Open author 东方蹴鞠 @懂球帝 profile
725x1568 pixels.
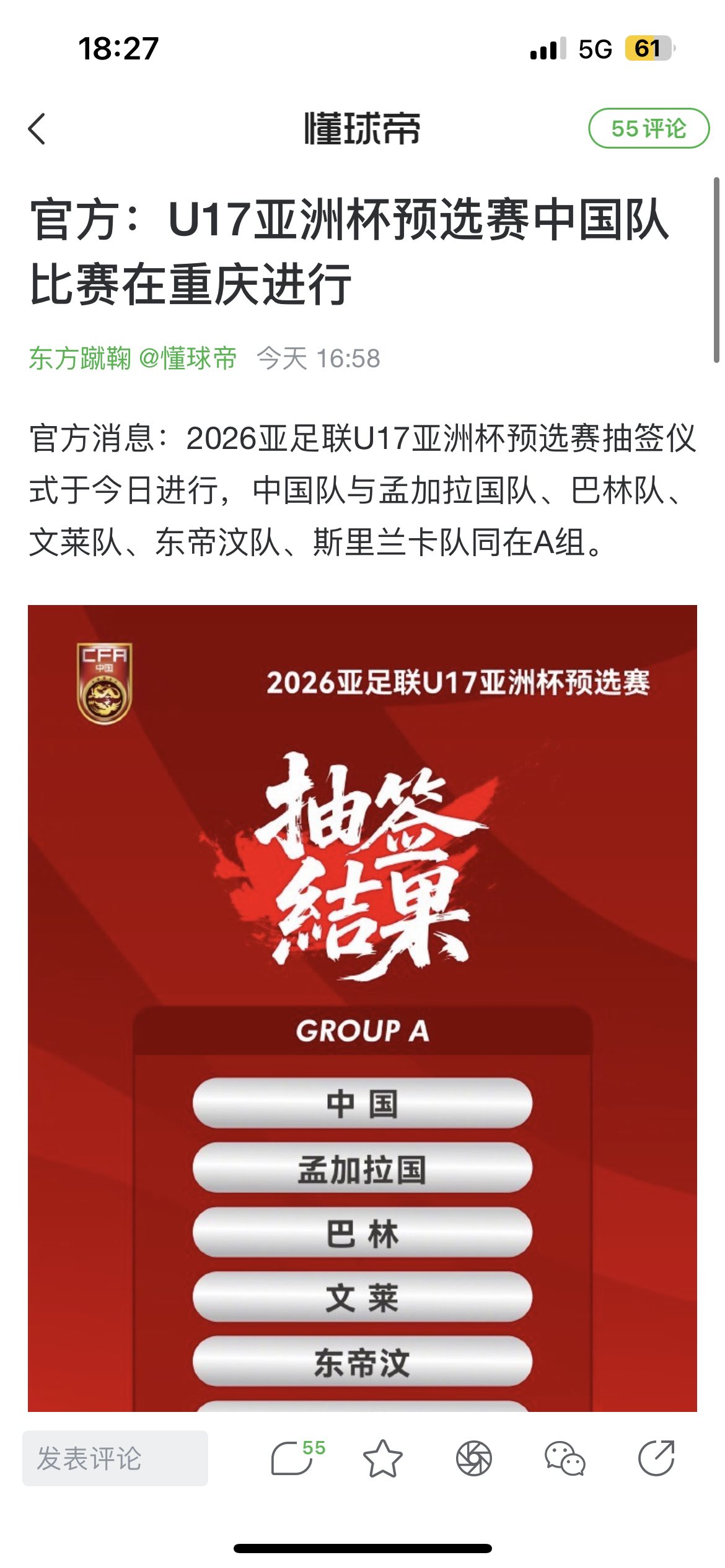133,358
